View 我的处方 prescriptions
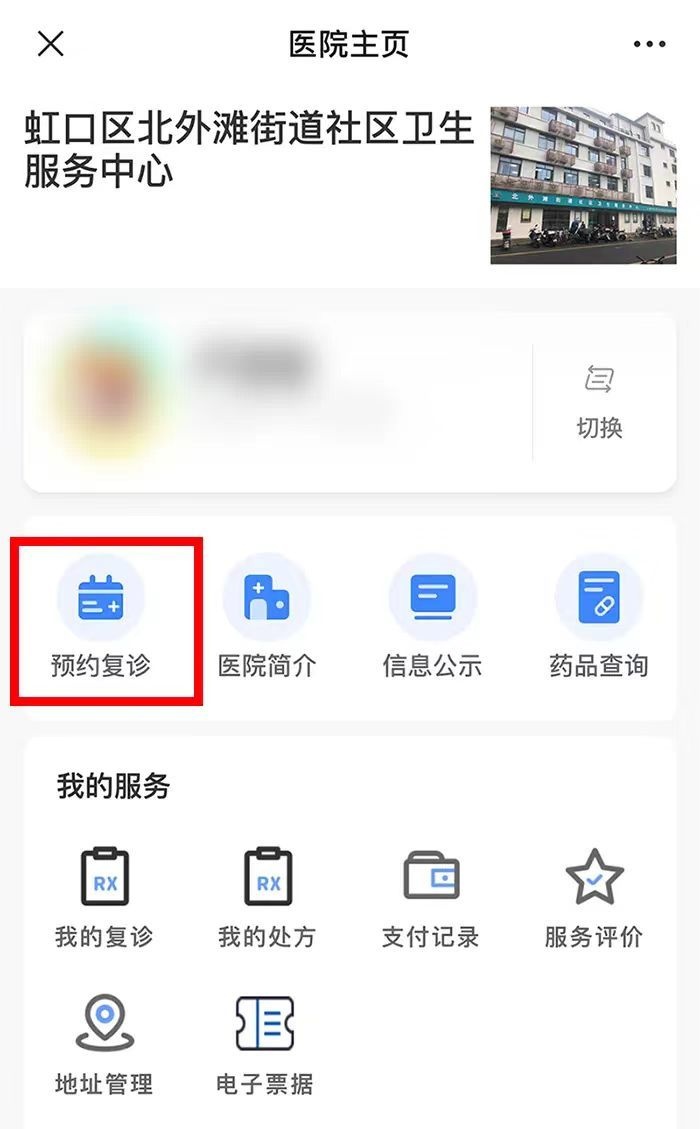 [267, 897]
